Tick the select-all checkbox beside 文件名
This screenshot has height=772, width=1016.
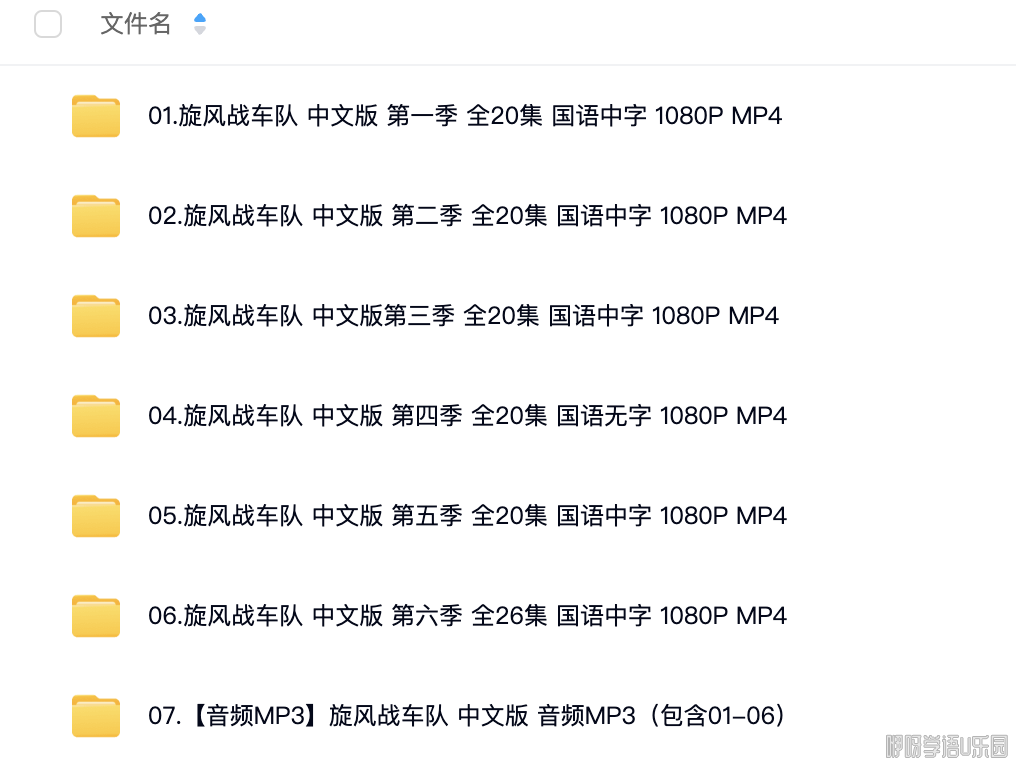(x=48, y=24)
